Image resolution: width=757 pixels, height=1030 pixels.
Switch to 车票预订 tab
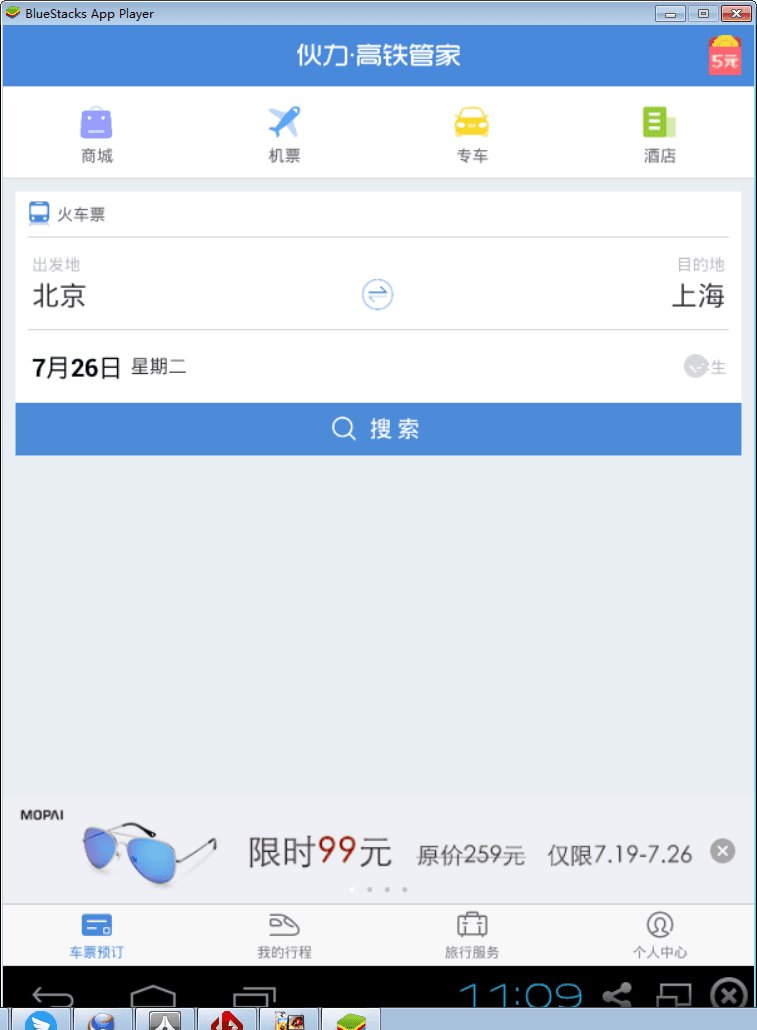97,935
